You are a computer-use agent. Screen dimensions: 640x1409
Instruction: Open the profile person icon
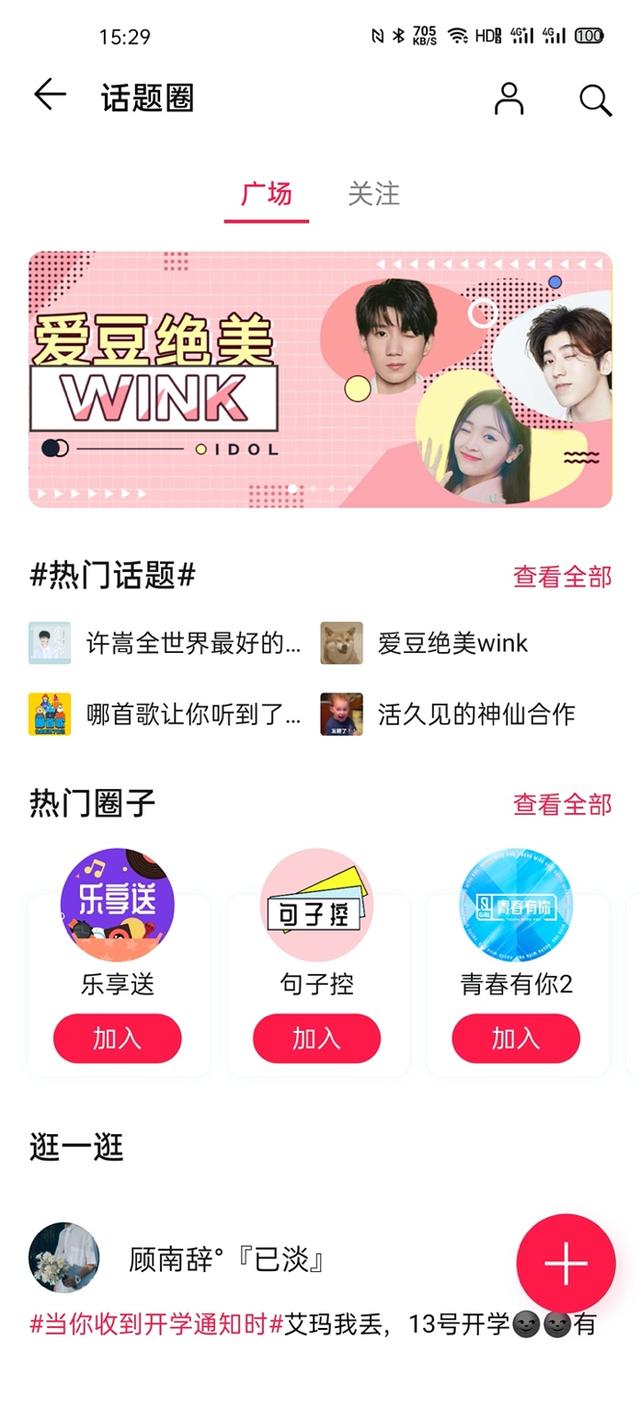point(509,98)
